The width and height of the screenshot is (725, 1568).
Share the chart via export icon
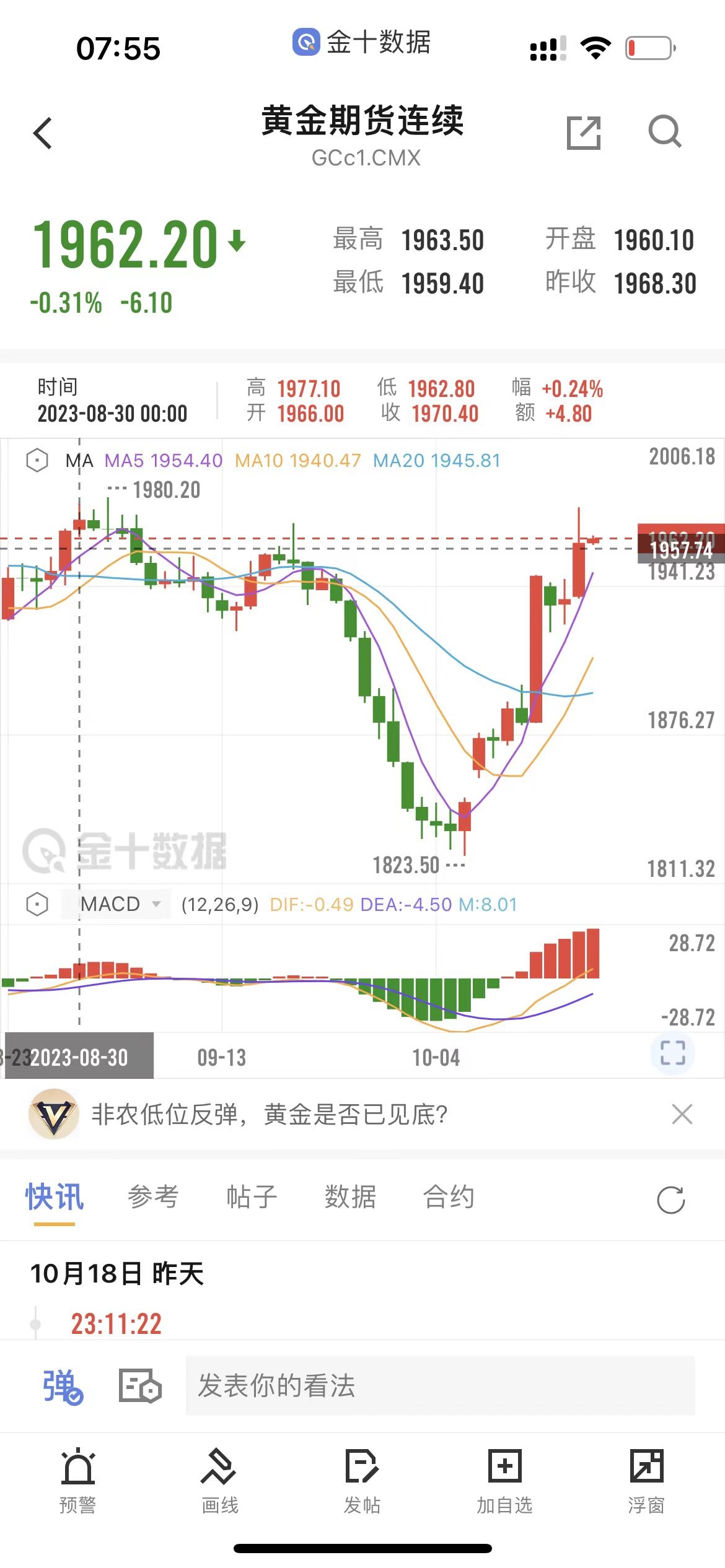pyautogui.click(x=584, y=133)
